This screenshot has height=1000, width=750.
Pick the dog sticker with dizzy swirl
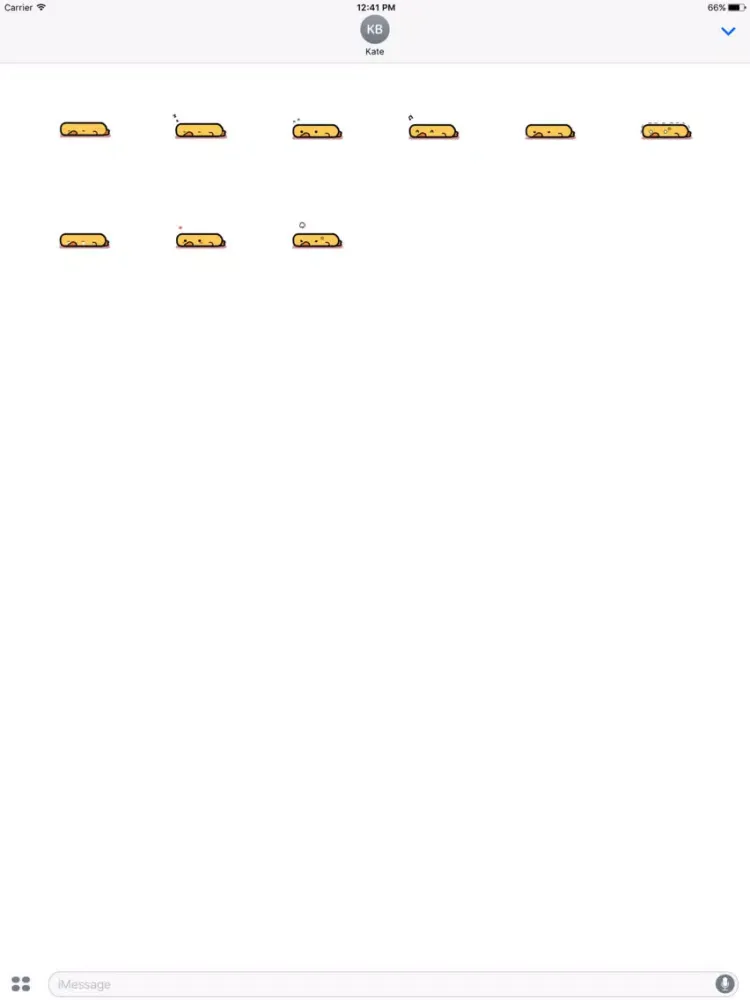317,238
